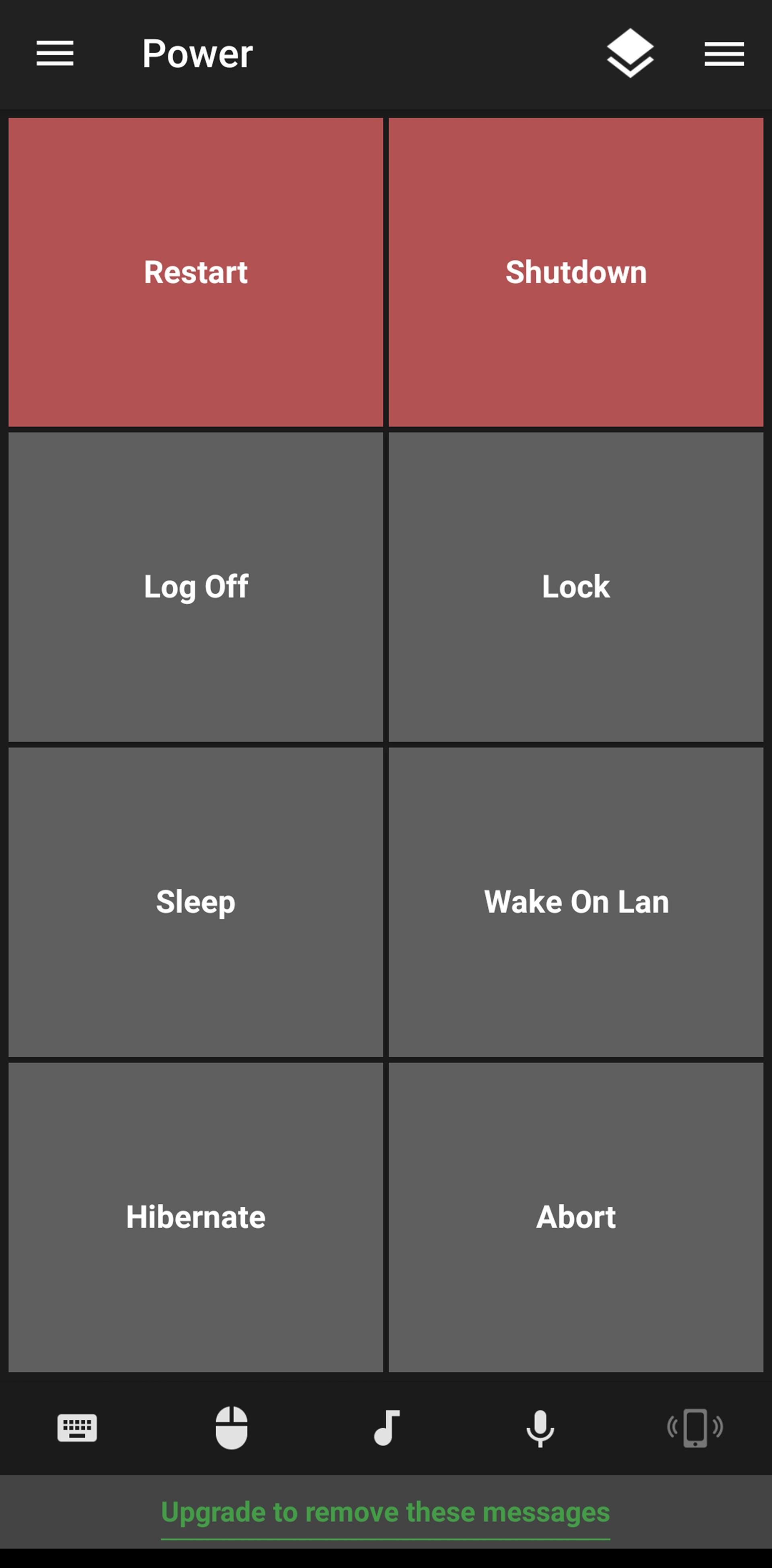Open the keyboard input icon
This screenshot has width=772, height=1568.
[x=77, y=1427]
